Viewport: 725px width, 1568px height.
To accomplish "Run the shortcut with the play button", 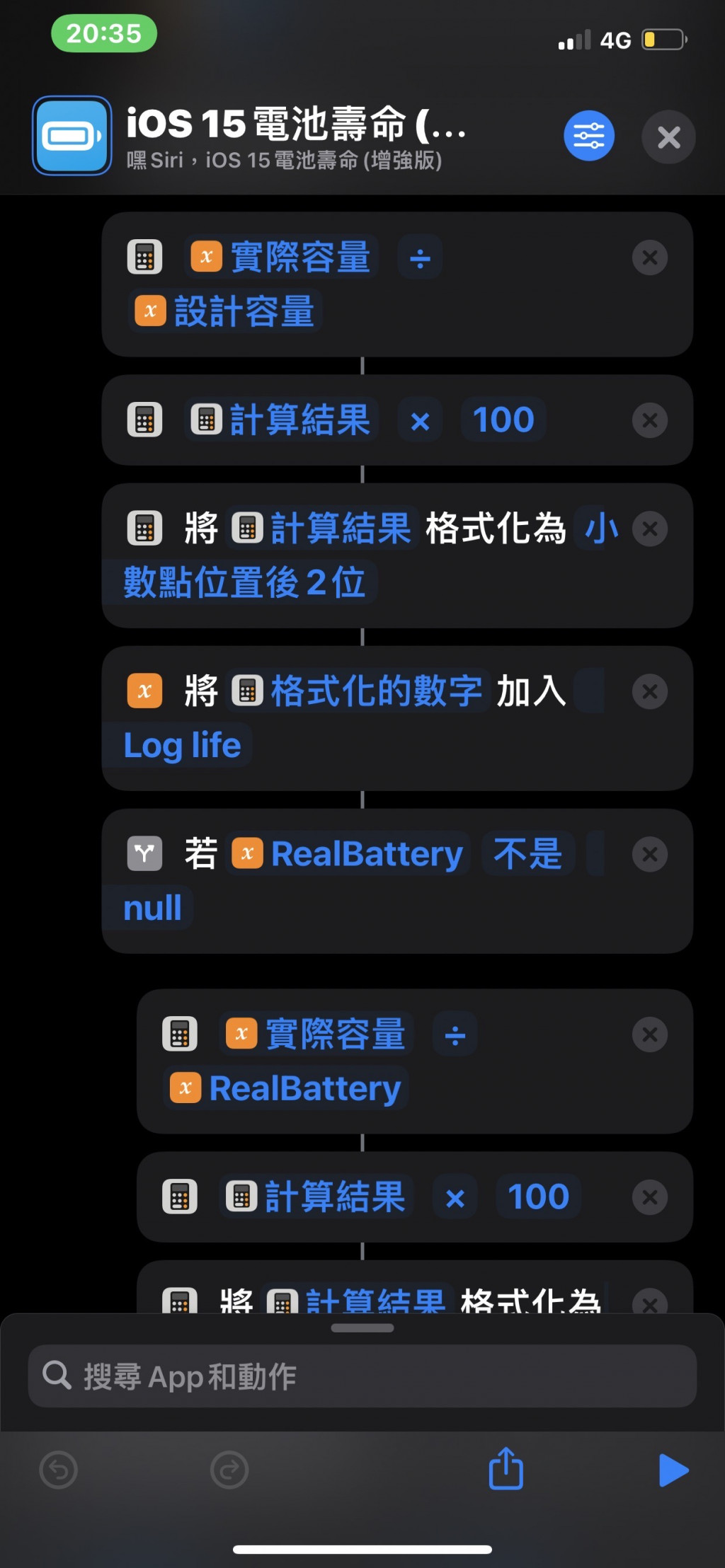I will [673, 1470].
